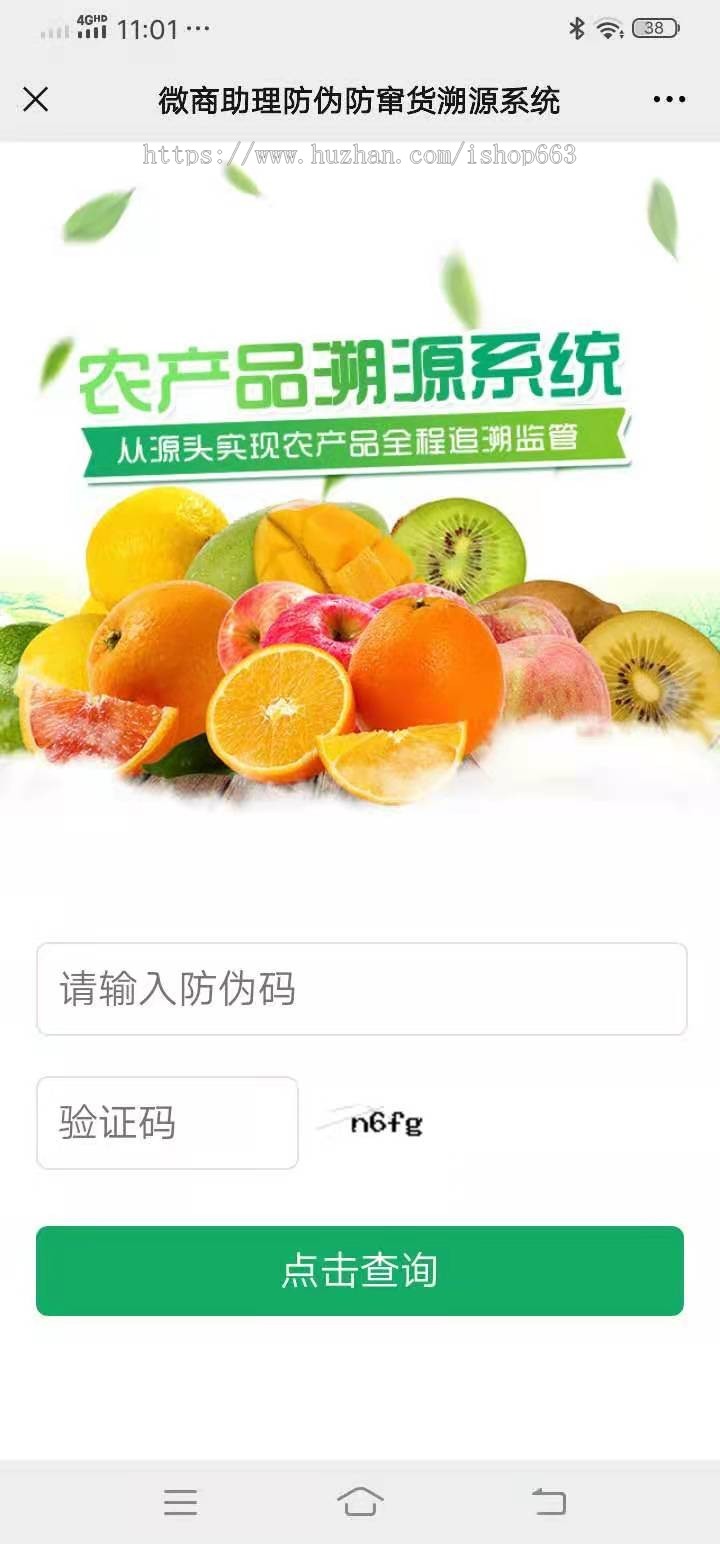Image resolution: width=720 pixels, height=1544 pixels.
Task: Tap the 验证码 verification code field
Action: pos(167,1123)
